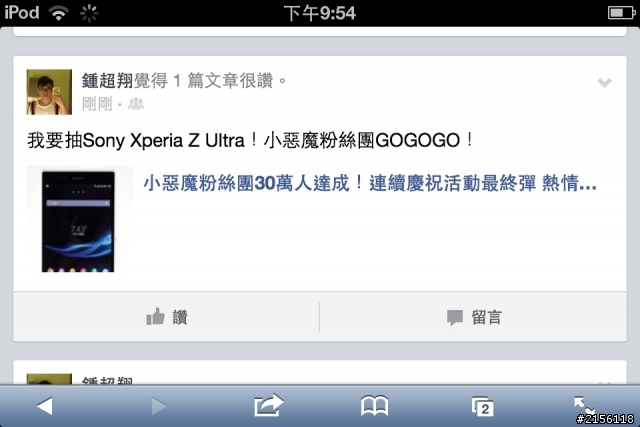Open the post options dropdown arrow
This screenshot has width=640, height=427.
coord(604,84)
